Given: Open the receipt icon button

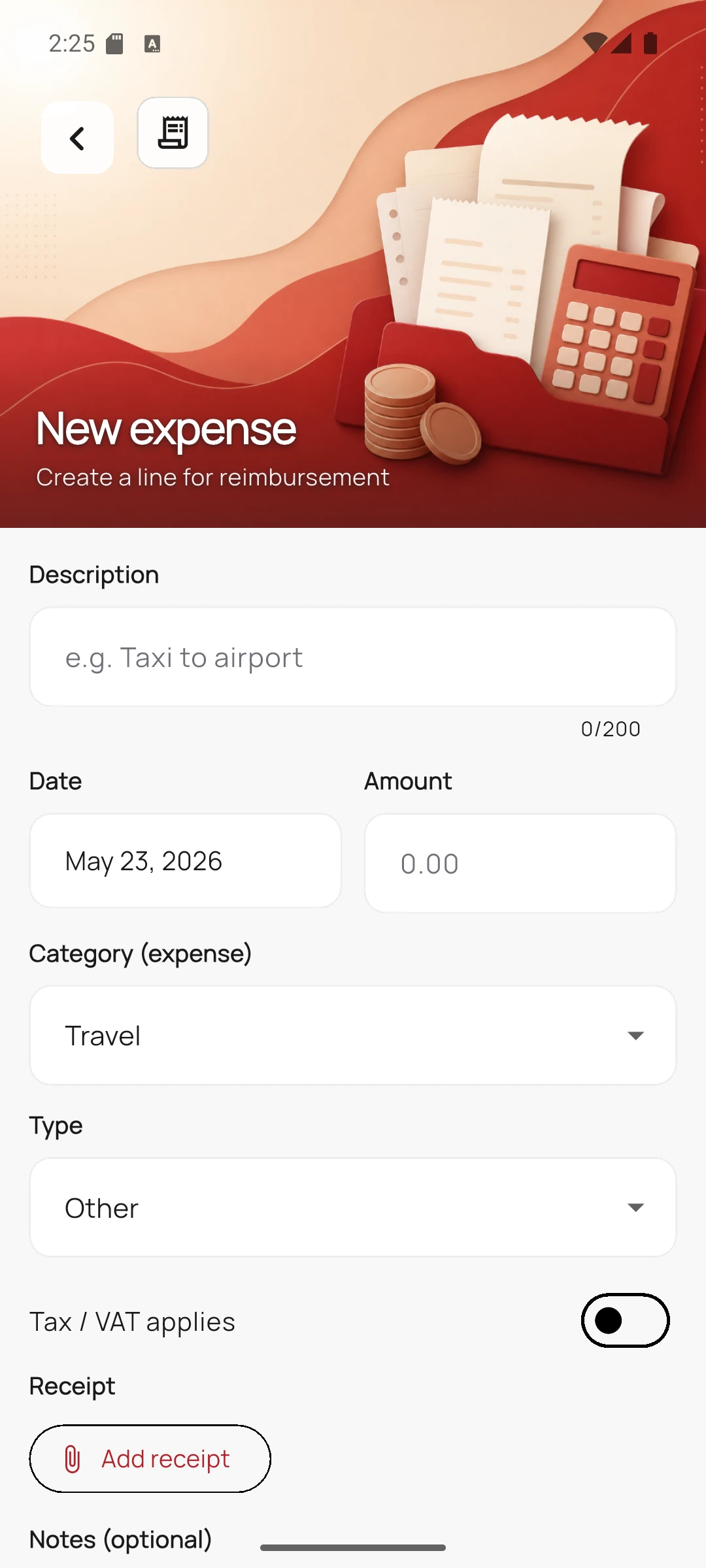Looking at the screenshot, I should tap(173, 133).
